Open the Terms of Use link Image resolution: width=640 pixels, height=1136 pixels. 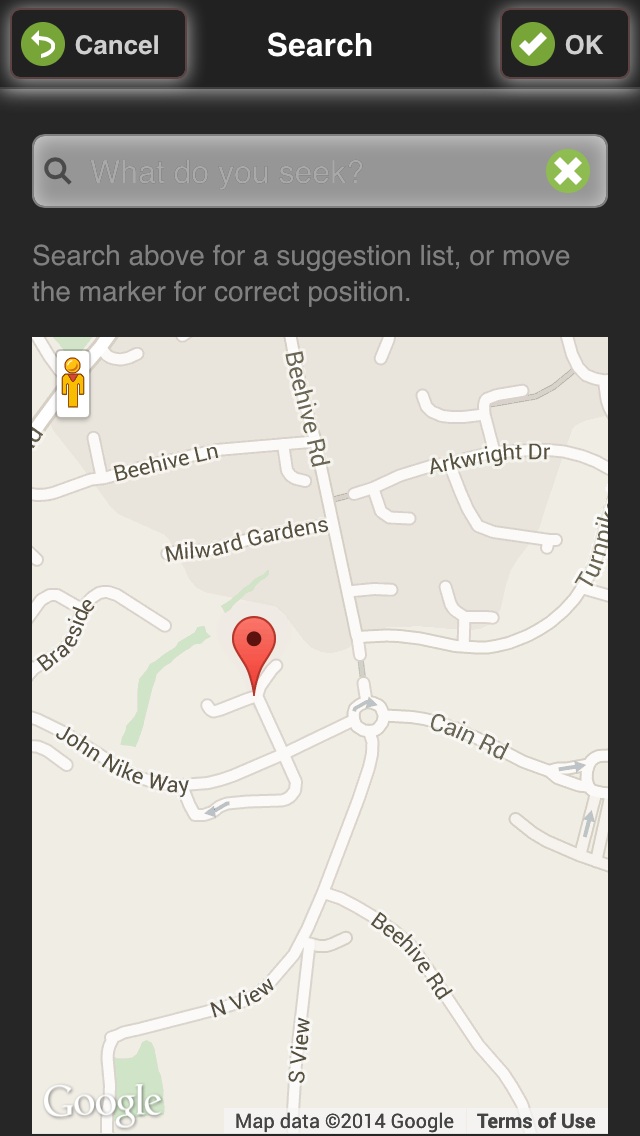pyautogui.click(x=536, y=1121)
